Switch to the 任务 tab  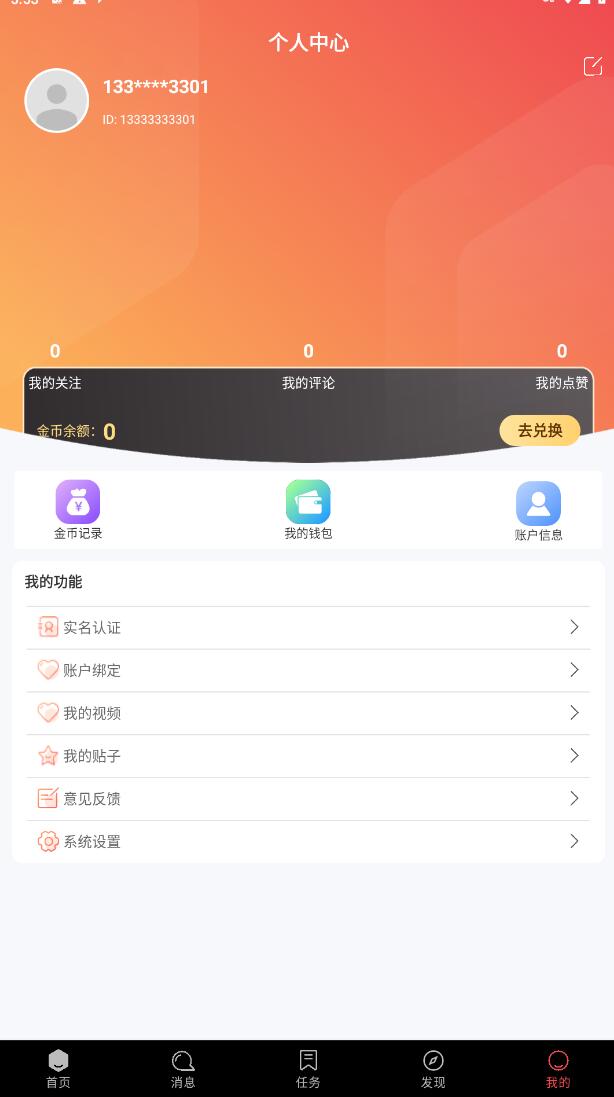tap(308, 1069)
